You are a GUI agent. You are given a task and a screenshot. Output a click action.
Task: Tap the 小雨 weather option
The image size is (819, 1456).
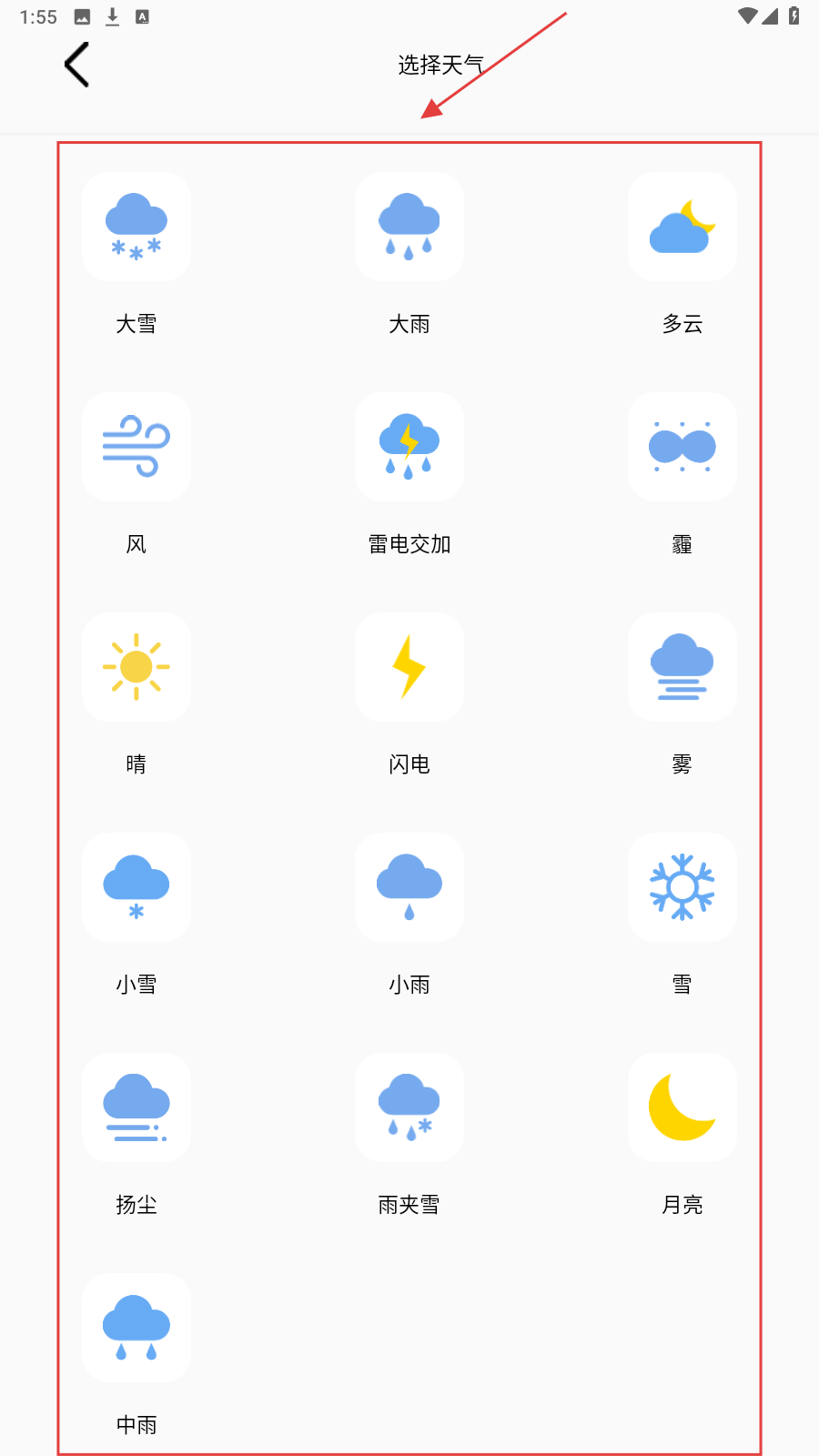point(409,887)
